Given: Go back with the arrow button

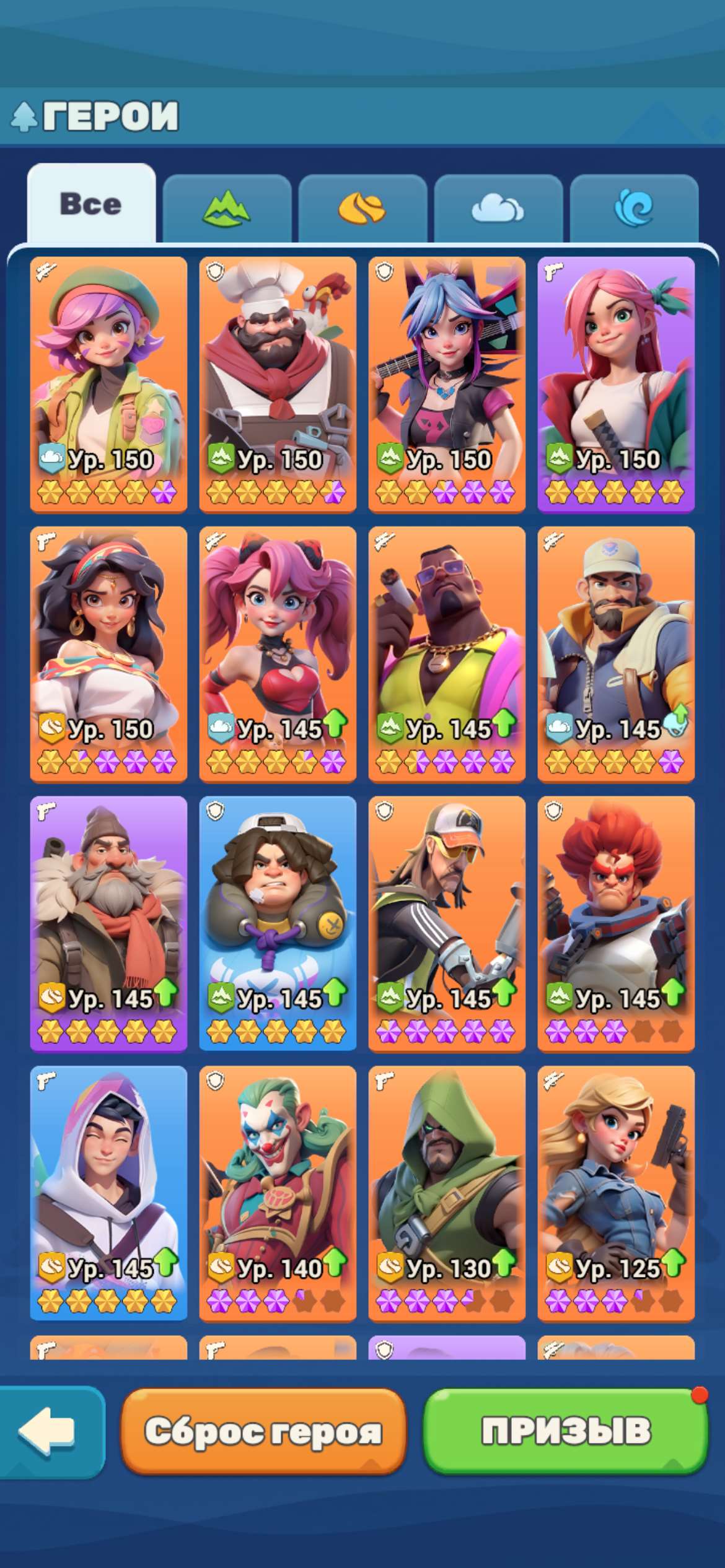Looking at the screenshot, I should [48, 1431].
